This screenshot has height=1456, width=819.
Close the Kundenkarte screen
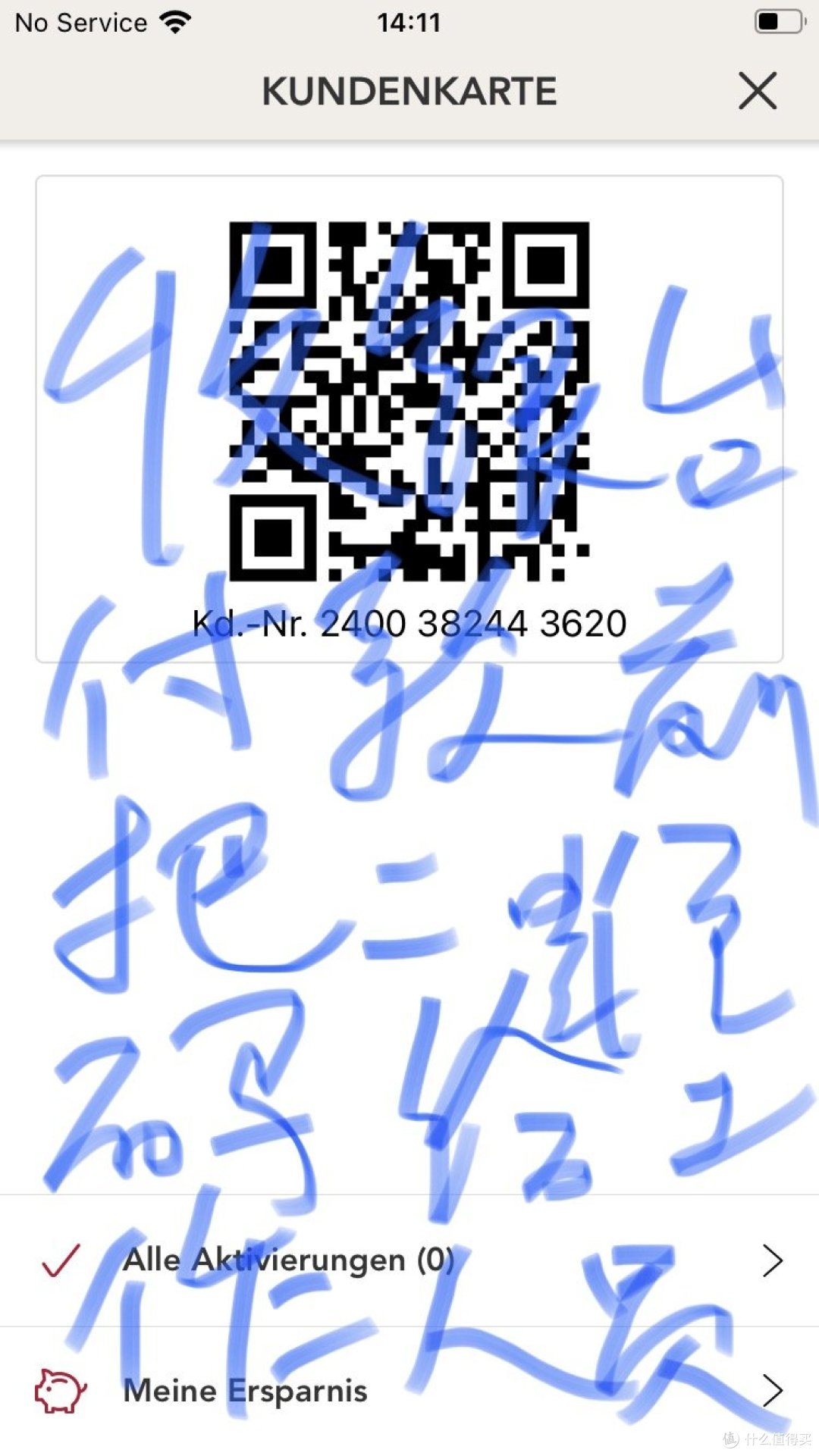[758, 91]
